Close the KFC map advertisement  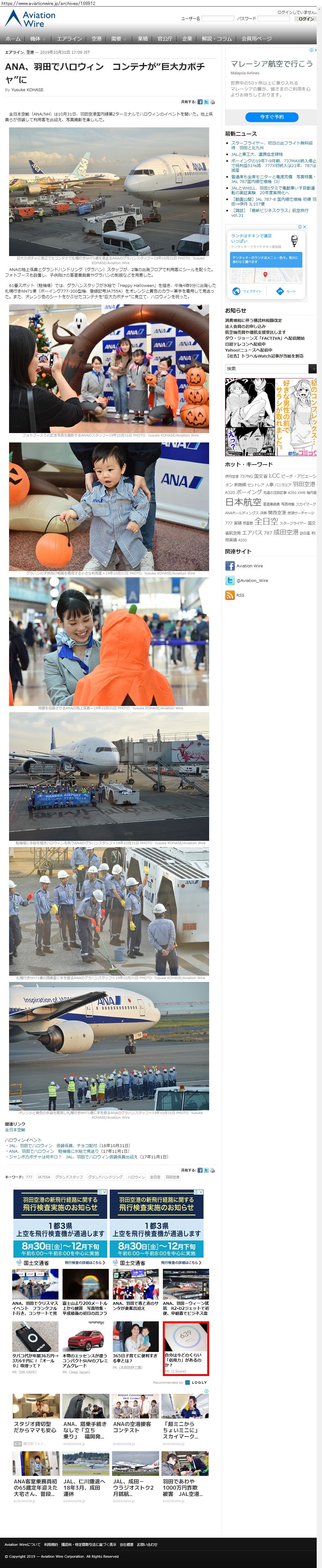pos(305,227)
